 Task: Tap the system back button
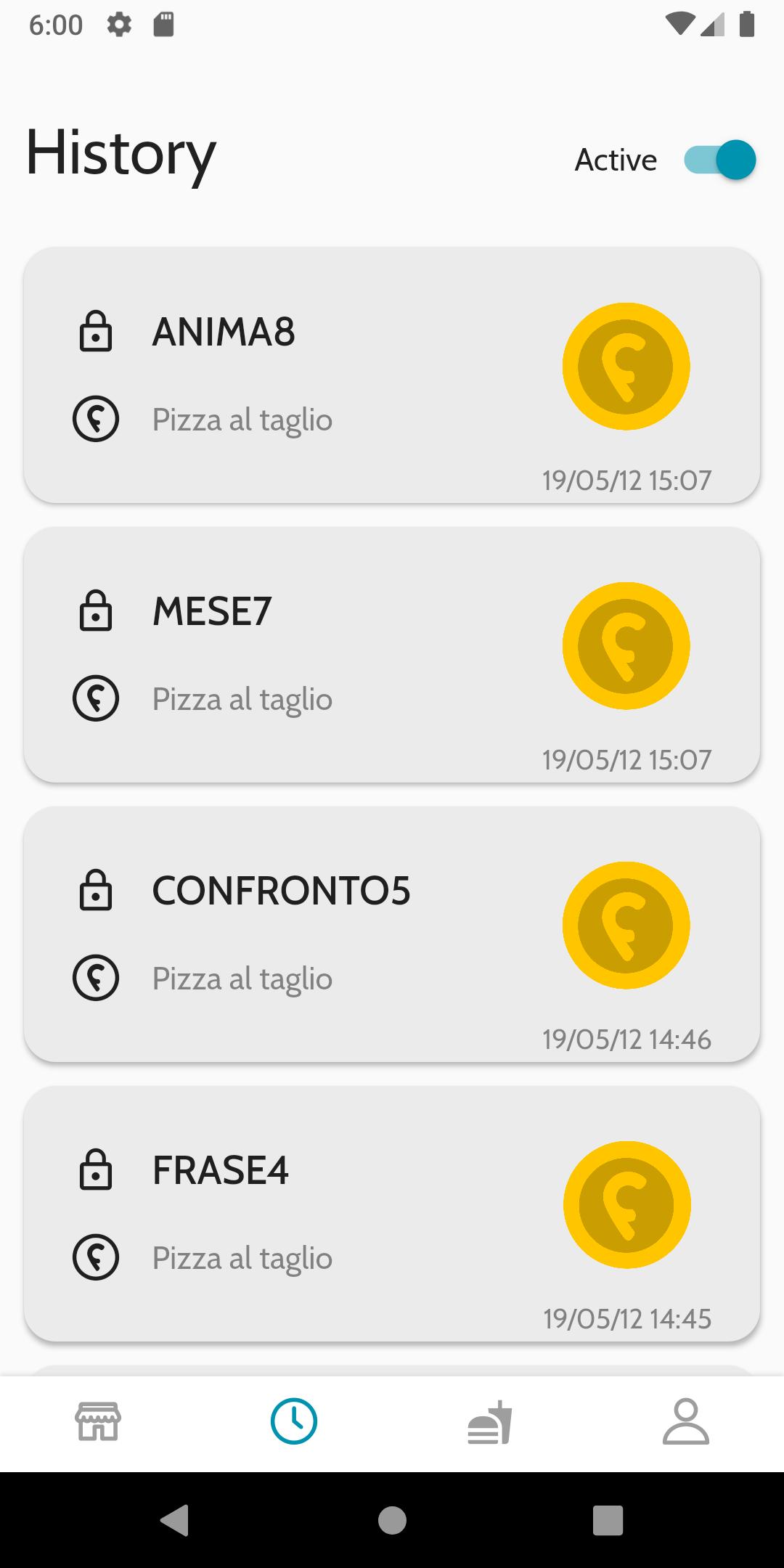pyautogui.click(x=174, y=1520)
